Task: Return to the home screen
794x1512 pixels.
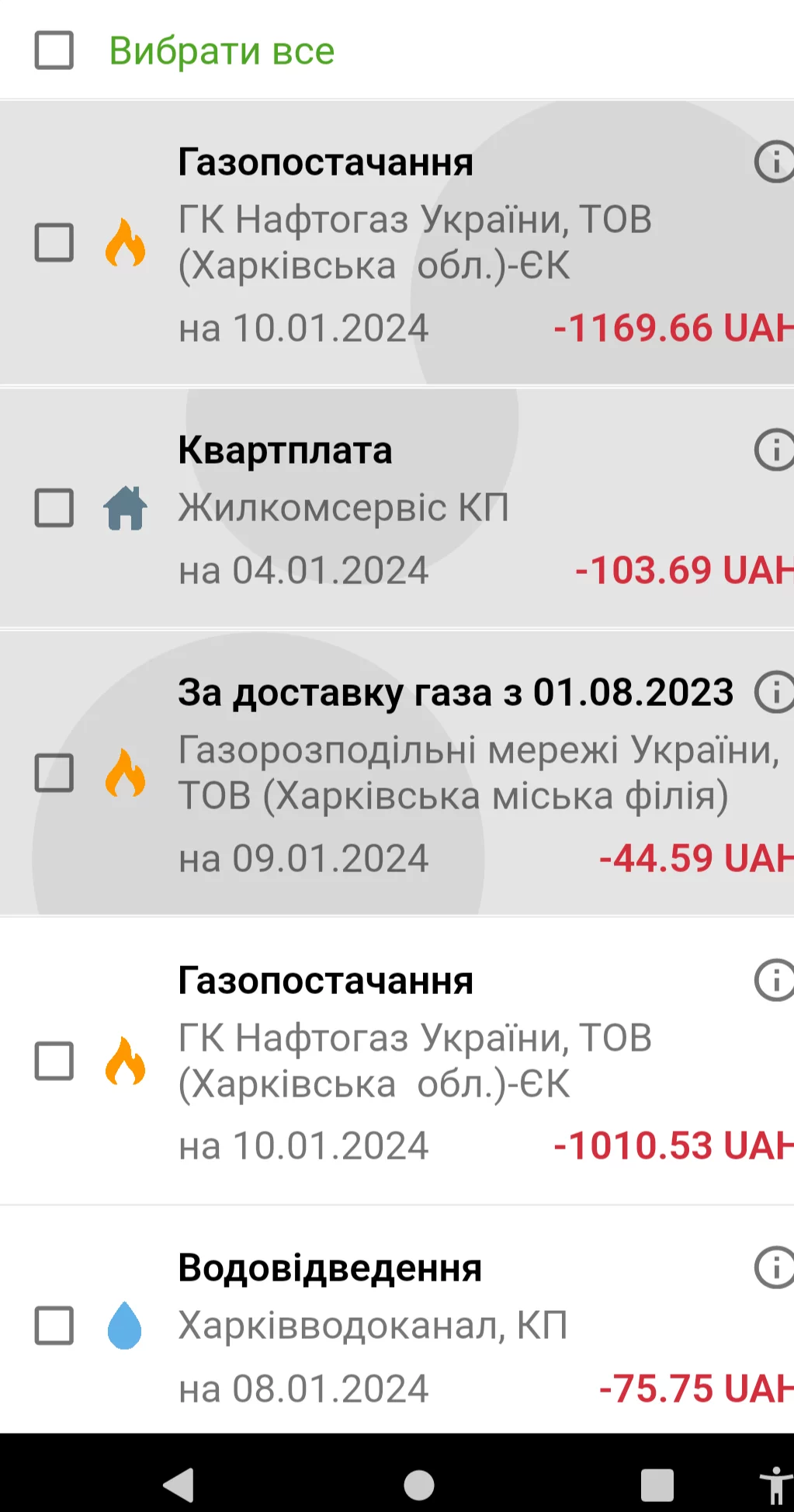Action: click(419, 1485)
